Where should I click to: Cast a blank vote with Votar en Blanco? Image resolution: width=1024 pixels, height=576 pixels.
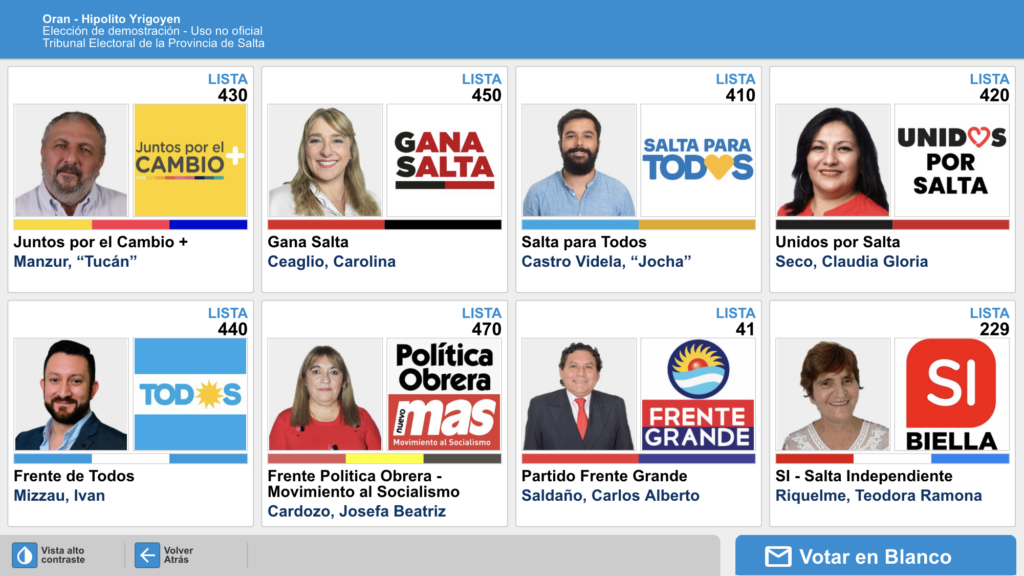coord(875,557)
